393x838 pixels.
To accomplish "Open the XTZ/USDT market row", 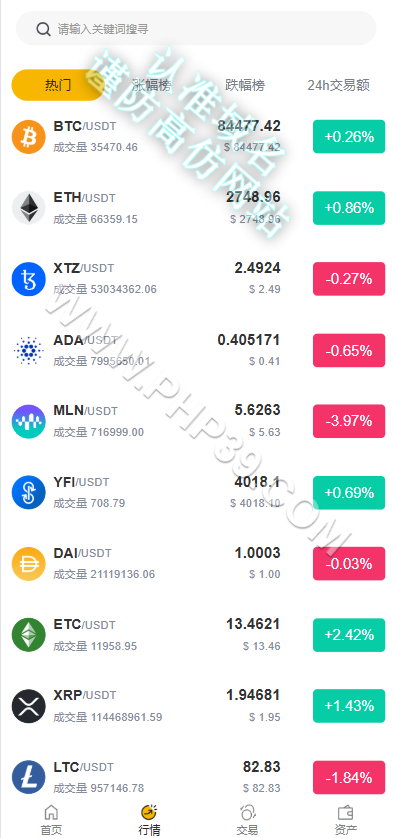I will (x=198, y=279).
